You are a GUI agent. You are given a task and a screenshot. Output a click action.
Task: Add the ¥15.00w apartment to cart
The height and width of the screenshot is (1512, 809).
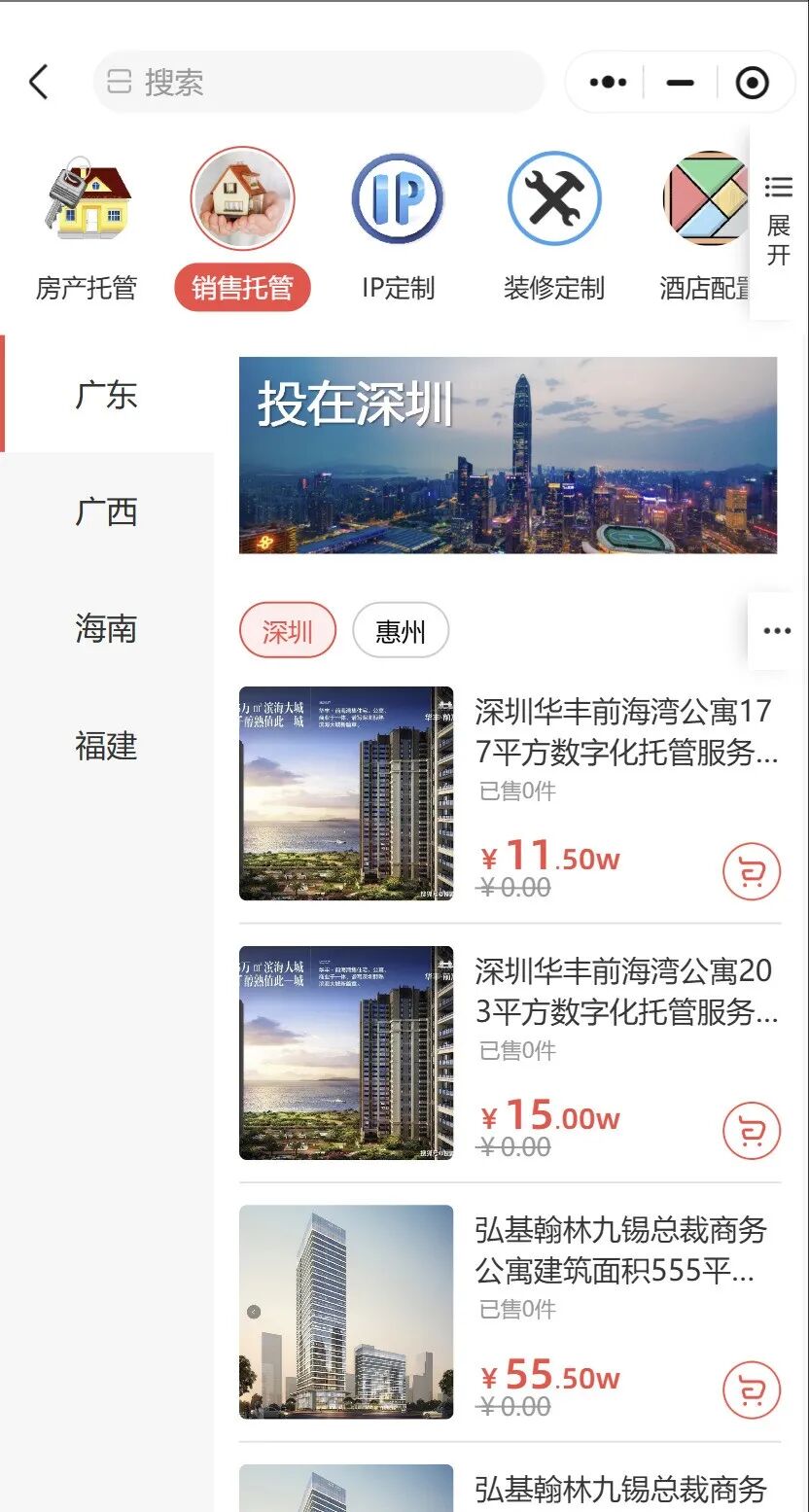click(x=751, y=1131)
